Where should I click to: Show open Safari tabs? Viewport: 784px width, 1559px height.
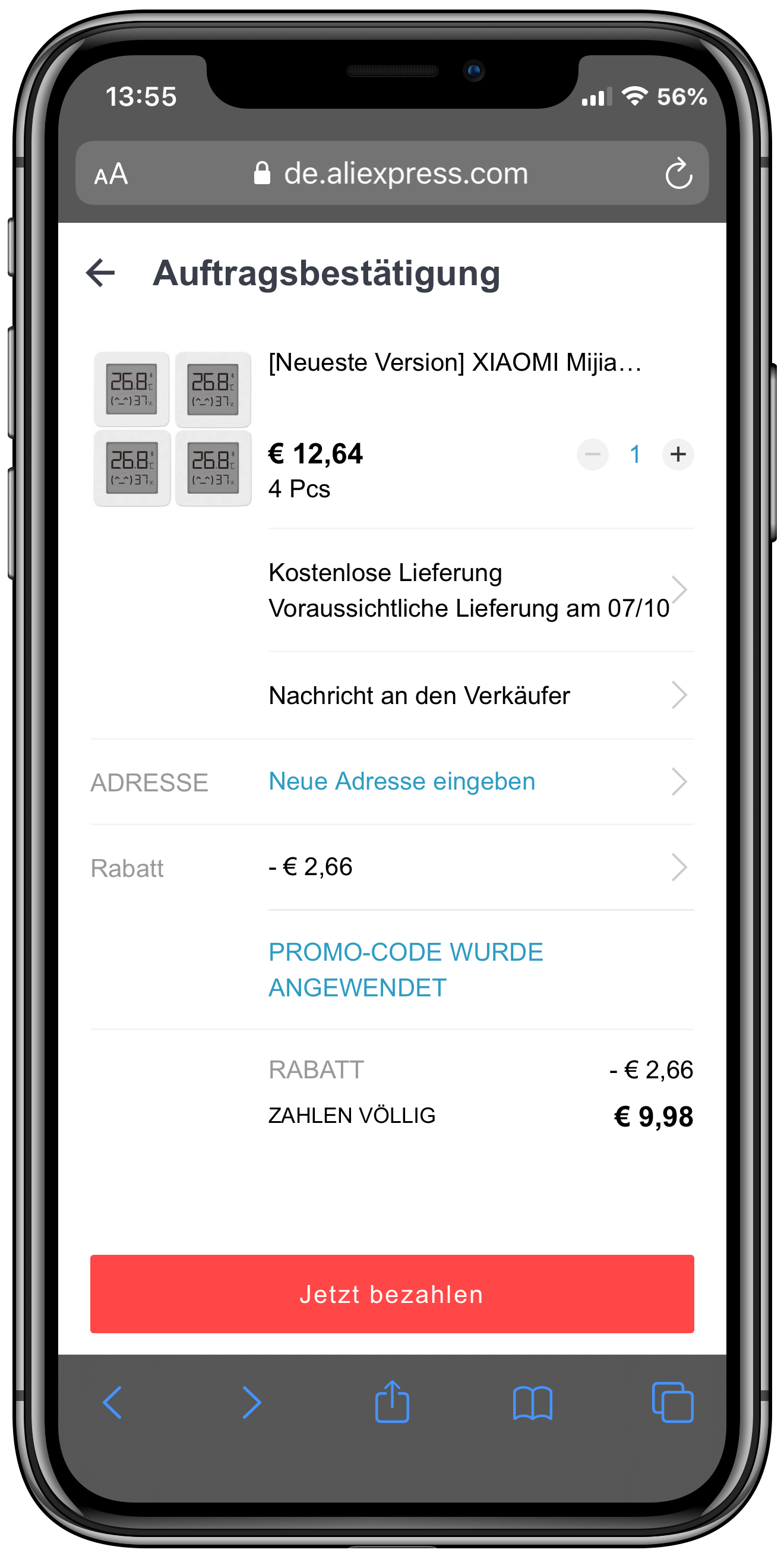pos(673,1402)
